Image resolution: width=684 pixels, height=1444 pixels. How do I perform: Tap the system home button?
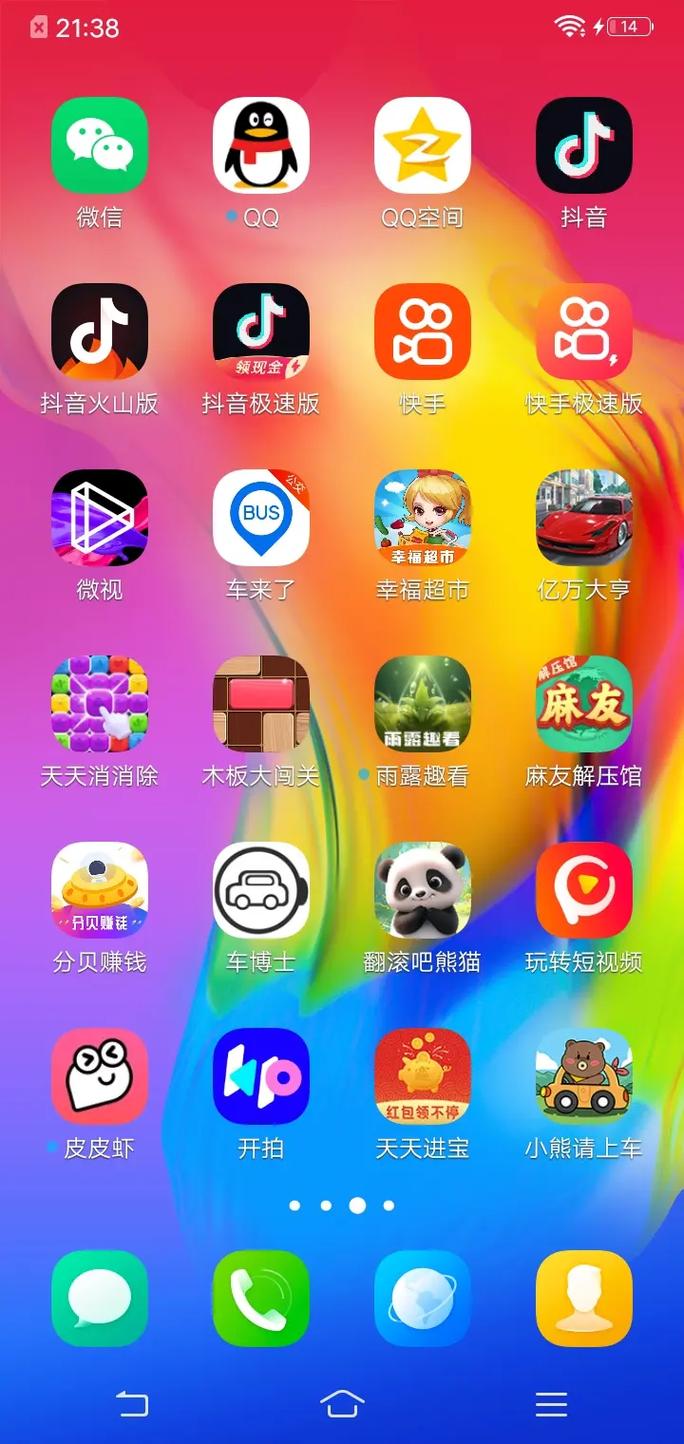pyautogui.click(x=342, y=1404)
